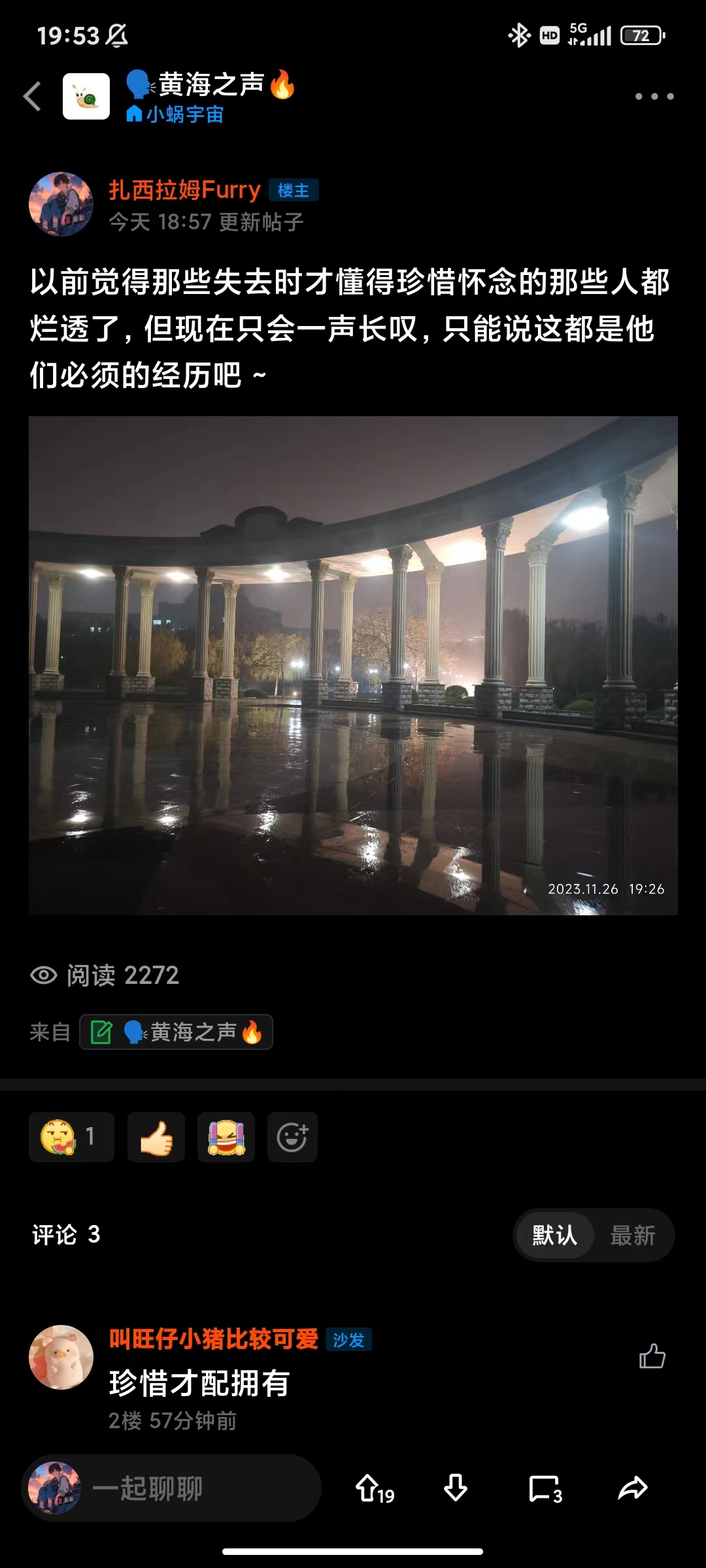Open 叫旺仔小猪比较可爱's profile avatar
This screenshot has width=706, height=1568.
click(x=61, y=1357)
